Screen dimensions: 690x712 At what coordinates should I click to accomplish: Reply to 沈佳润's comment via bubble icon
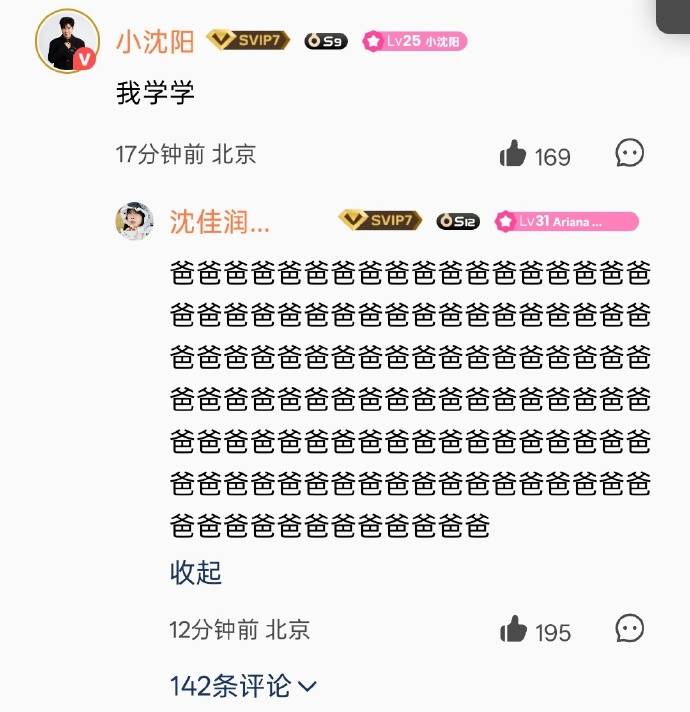629,628
